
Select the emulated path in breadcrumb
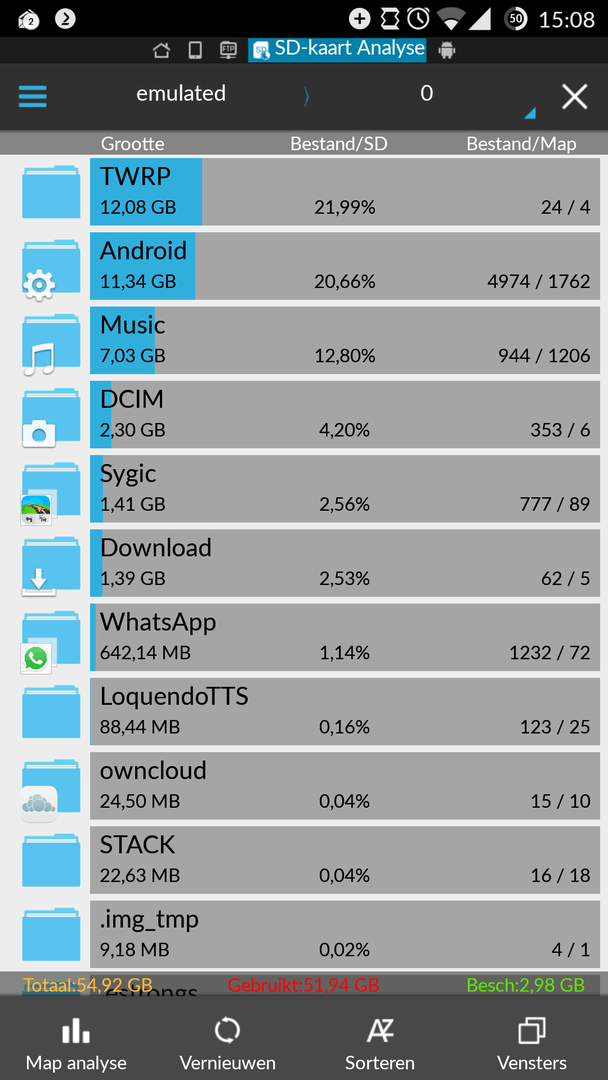[x=181, y=94]
